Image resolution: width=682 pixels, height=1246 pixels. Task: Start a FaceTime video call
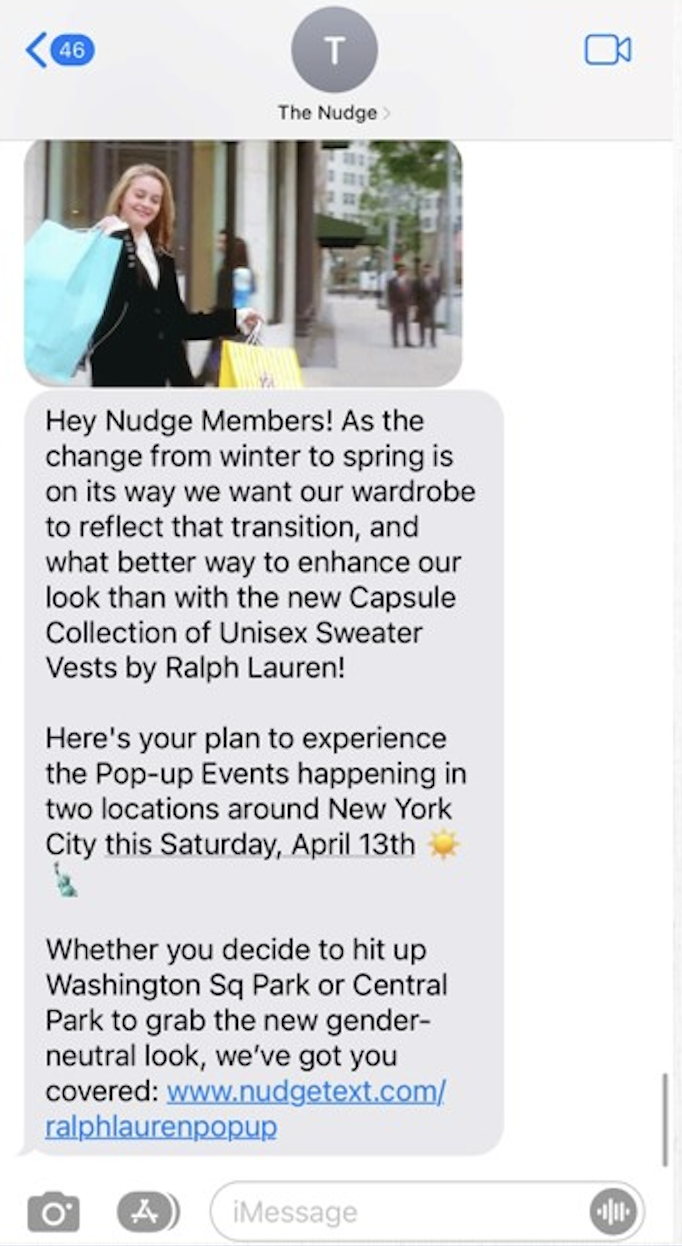point(608,49)
